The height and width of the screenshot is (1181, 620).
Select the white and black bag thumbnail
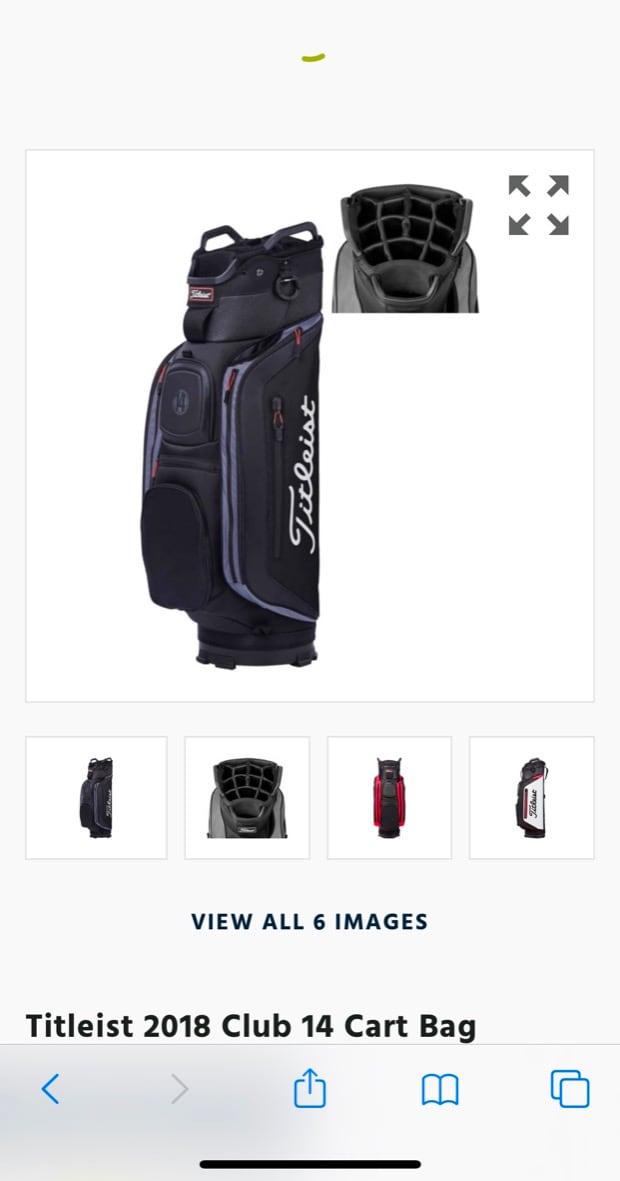tap(531, 797)
